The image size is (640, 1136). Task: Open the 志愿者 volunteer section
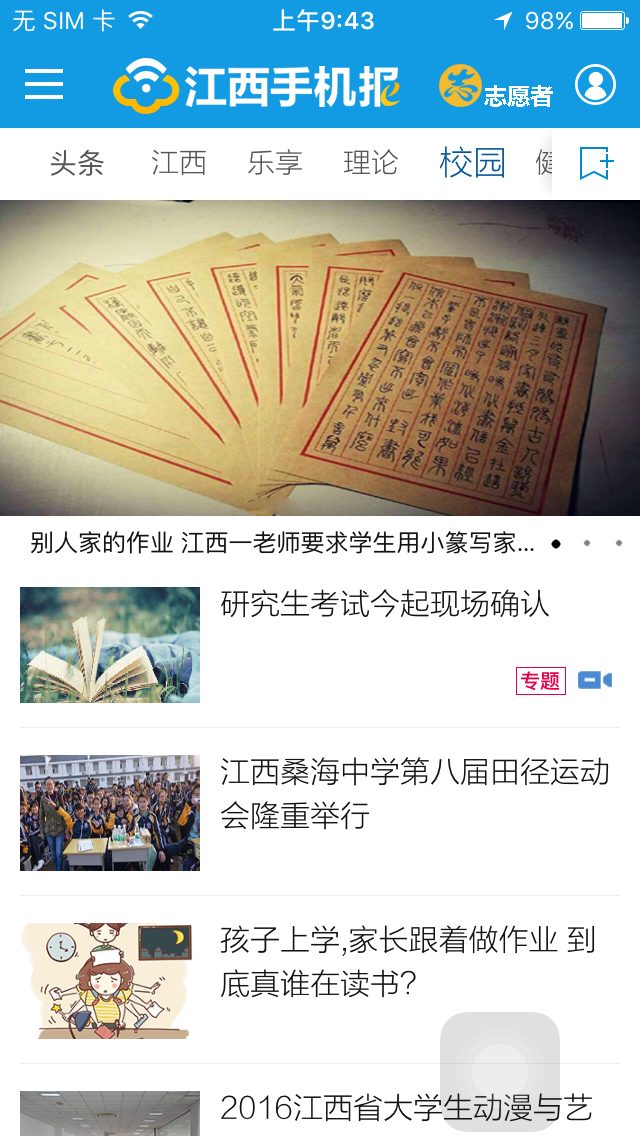click(496, 87)
